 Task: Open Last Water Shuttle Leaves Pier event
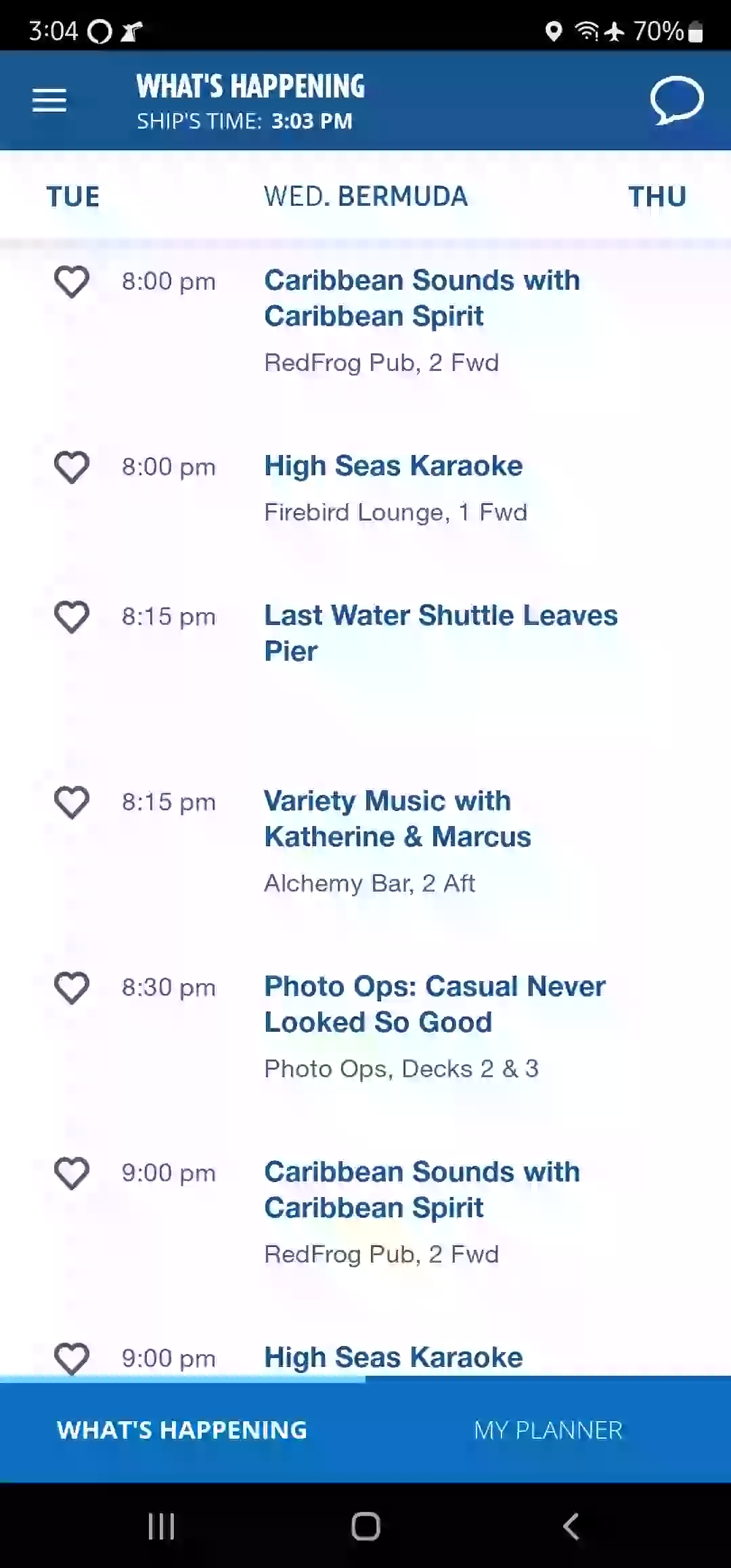[441, 633]
